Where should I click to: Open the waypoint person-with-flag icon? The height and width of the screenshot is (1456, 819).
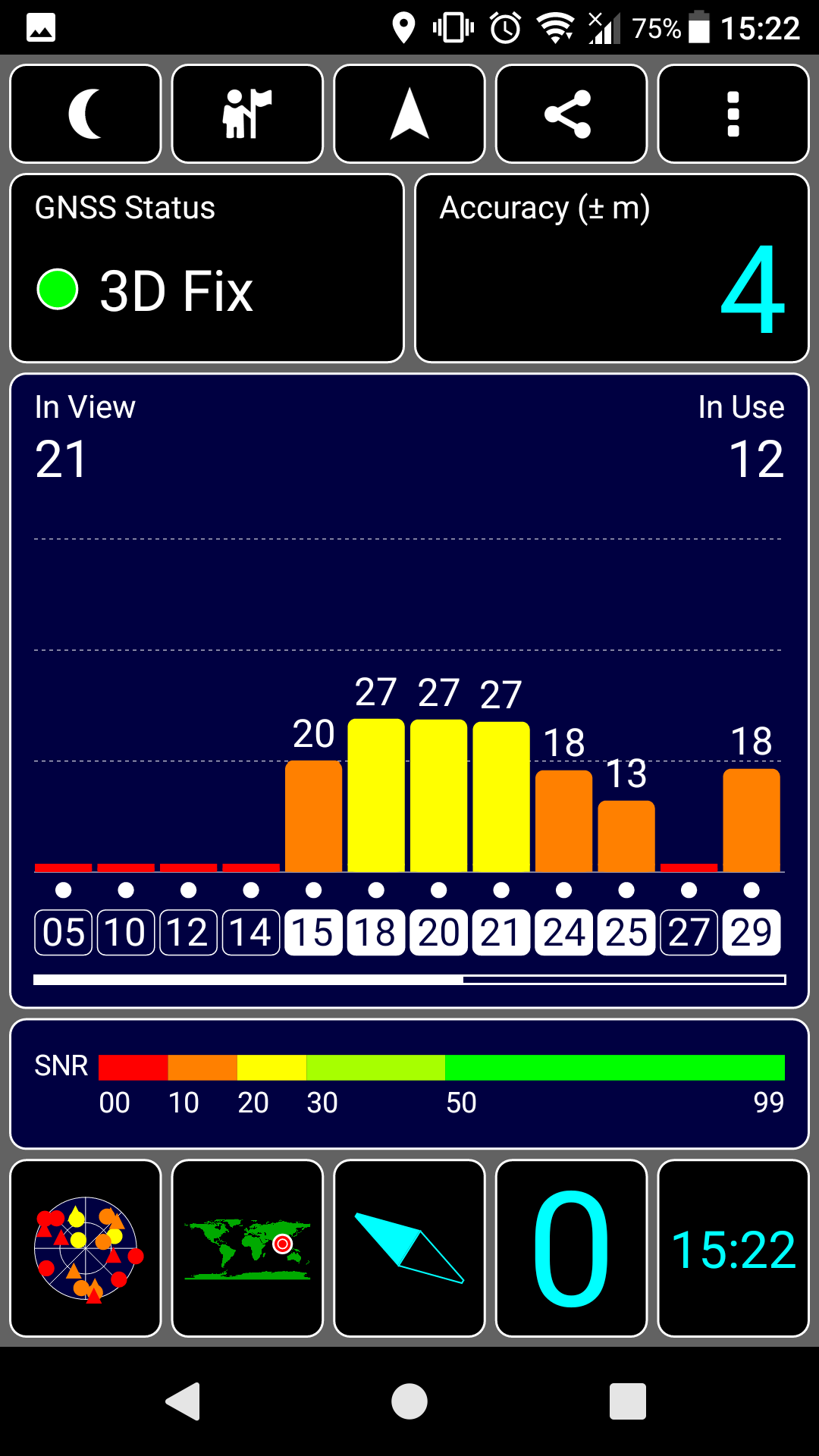click(x=247, y=114)
